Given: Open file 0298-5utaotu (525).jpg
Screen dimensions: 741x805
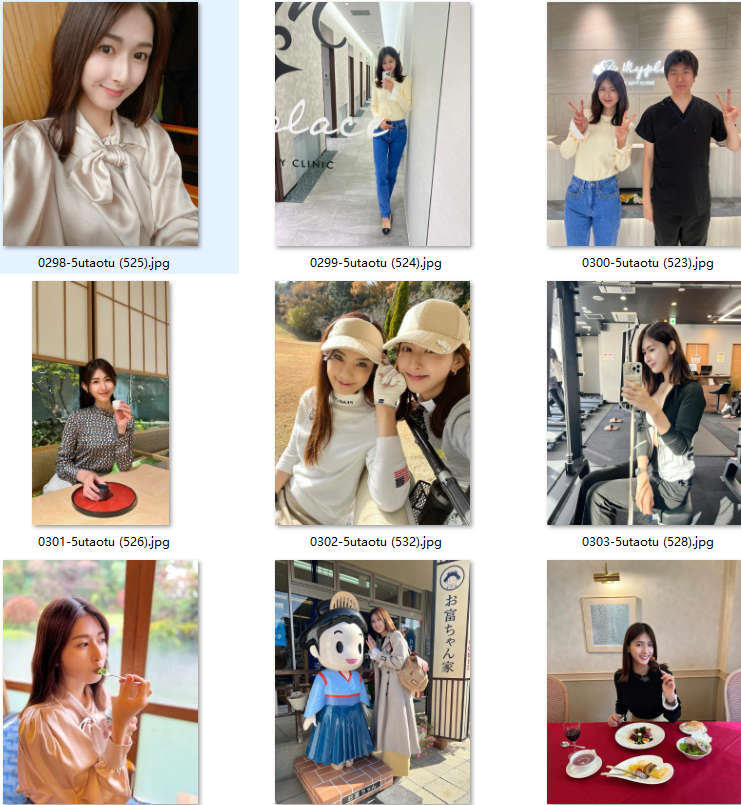Looking at the screenshot, I should click(x=100, y=124).
